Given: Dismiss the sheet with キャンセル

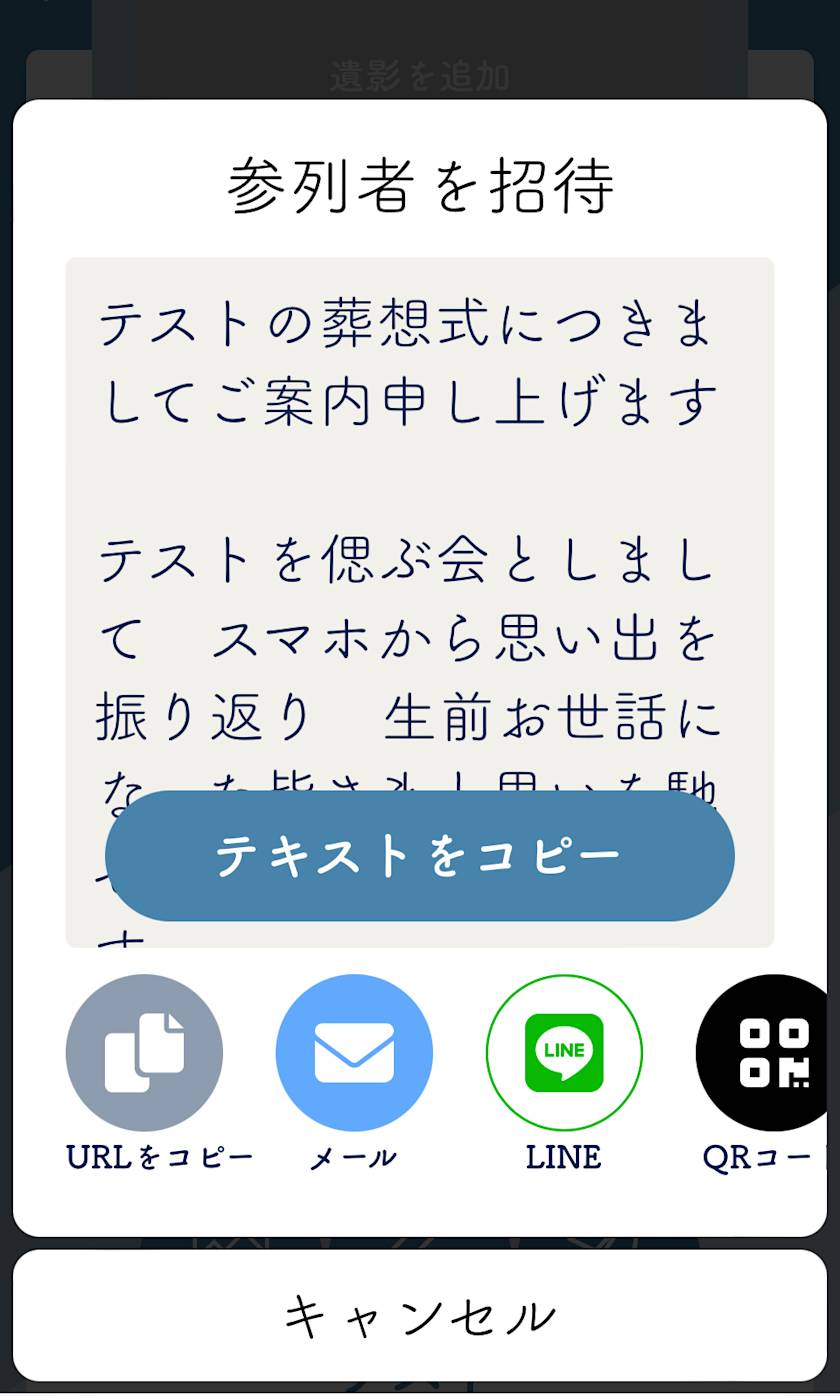Looking at the screenshot, I should point(420,1316).
